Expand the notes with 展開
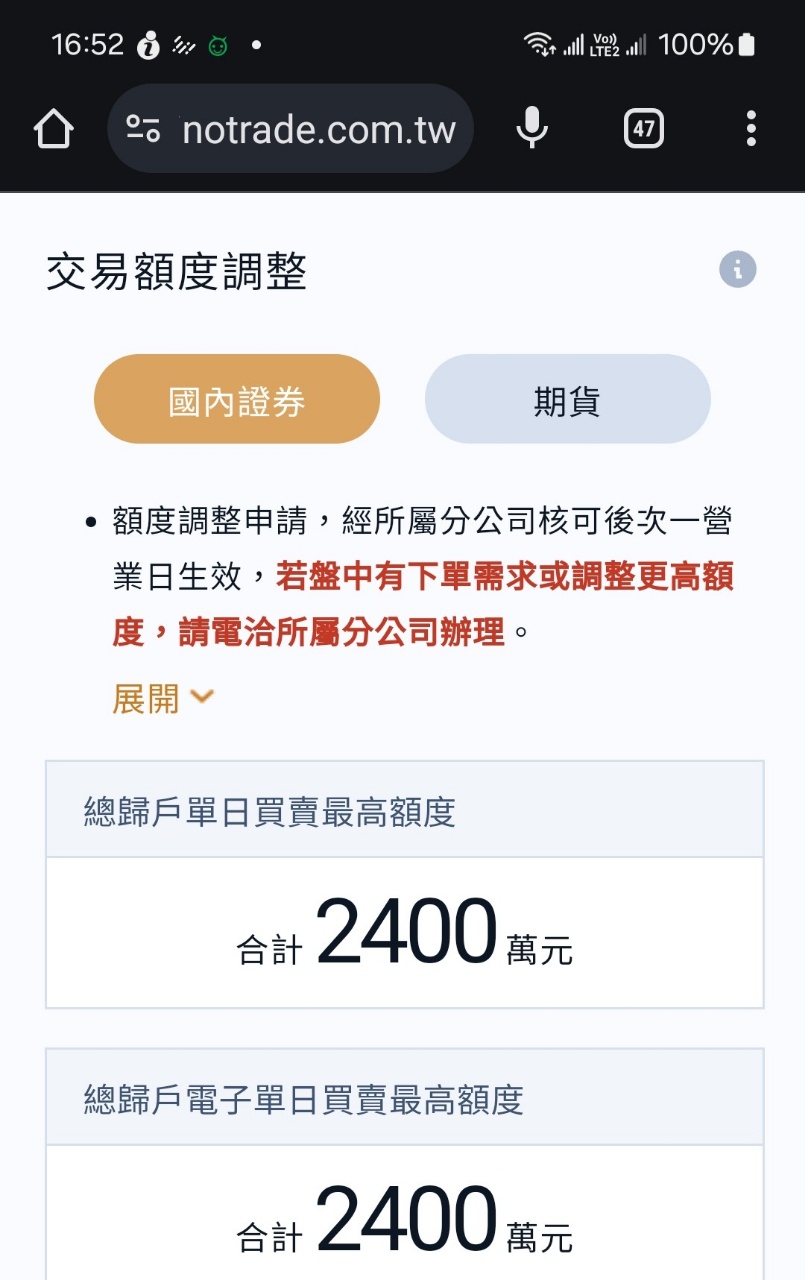 (163, 698)
